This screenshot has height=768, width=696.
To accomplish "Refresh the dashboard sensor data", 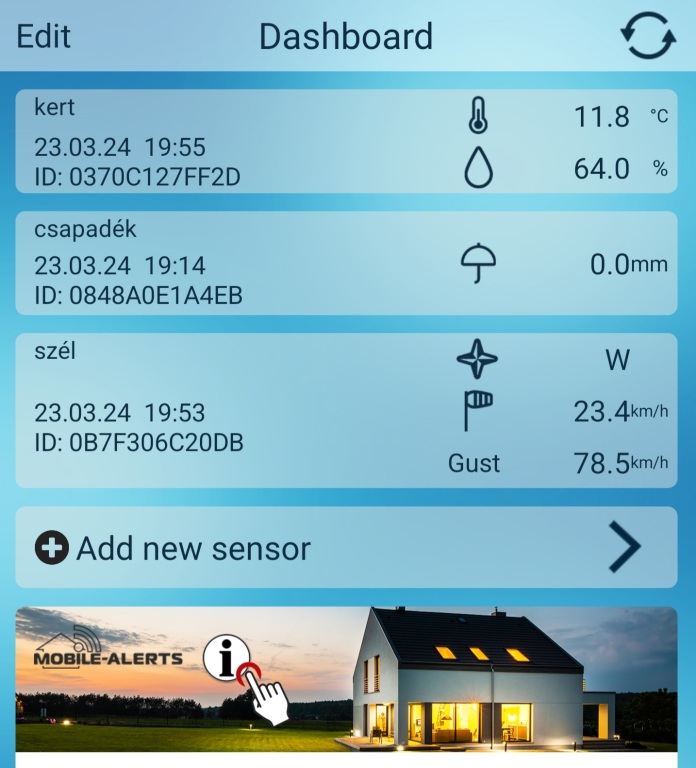I will click(648, 37).
